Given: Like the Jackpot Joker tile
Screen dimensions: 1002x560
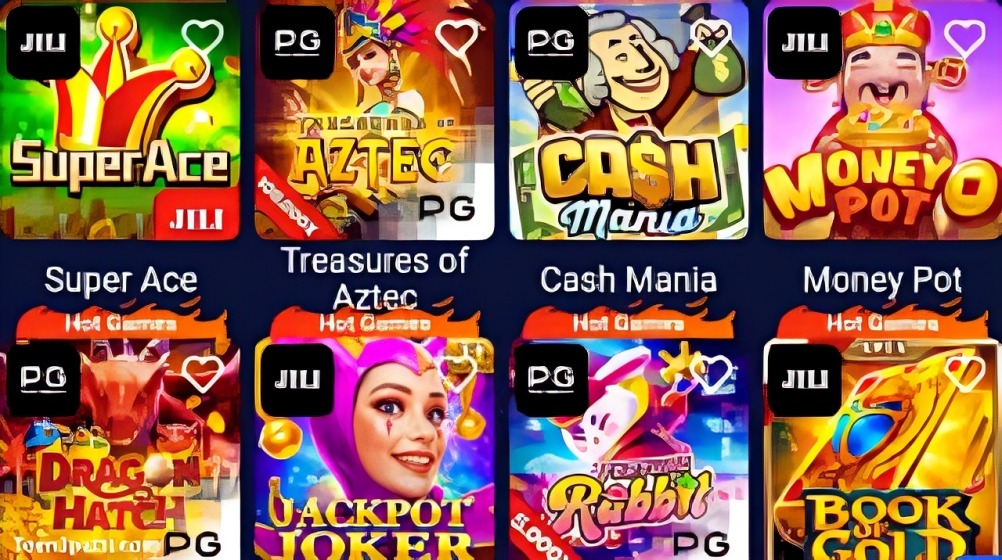Looking at the screenshot, I should tap(457, 374).
